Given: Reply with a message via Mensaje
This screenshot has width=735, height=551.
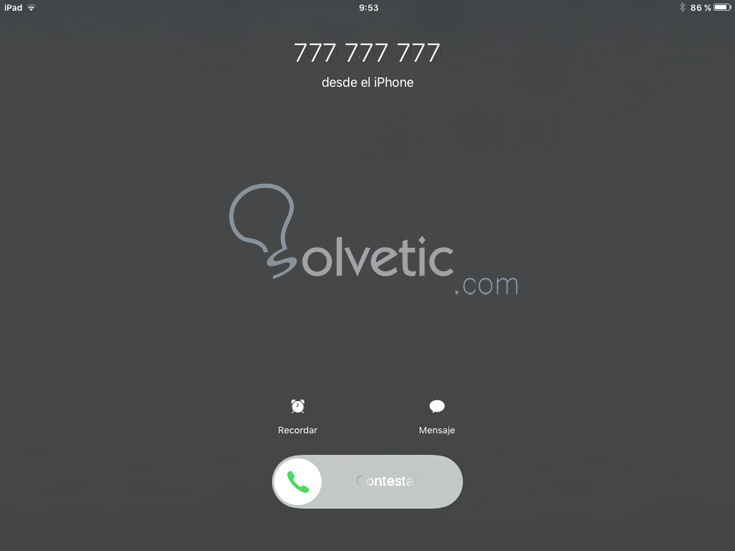Looking at the screenshot, I should [436, 407].
